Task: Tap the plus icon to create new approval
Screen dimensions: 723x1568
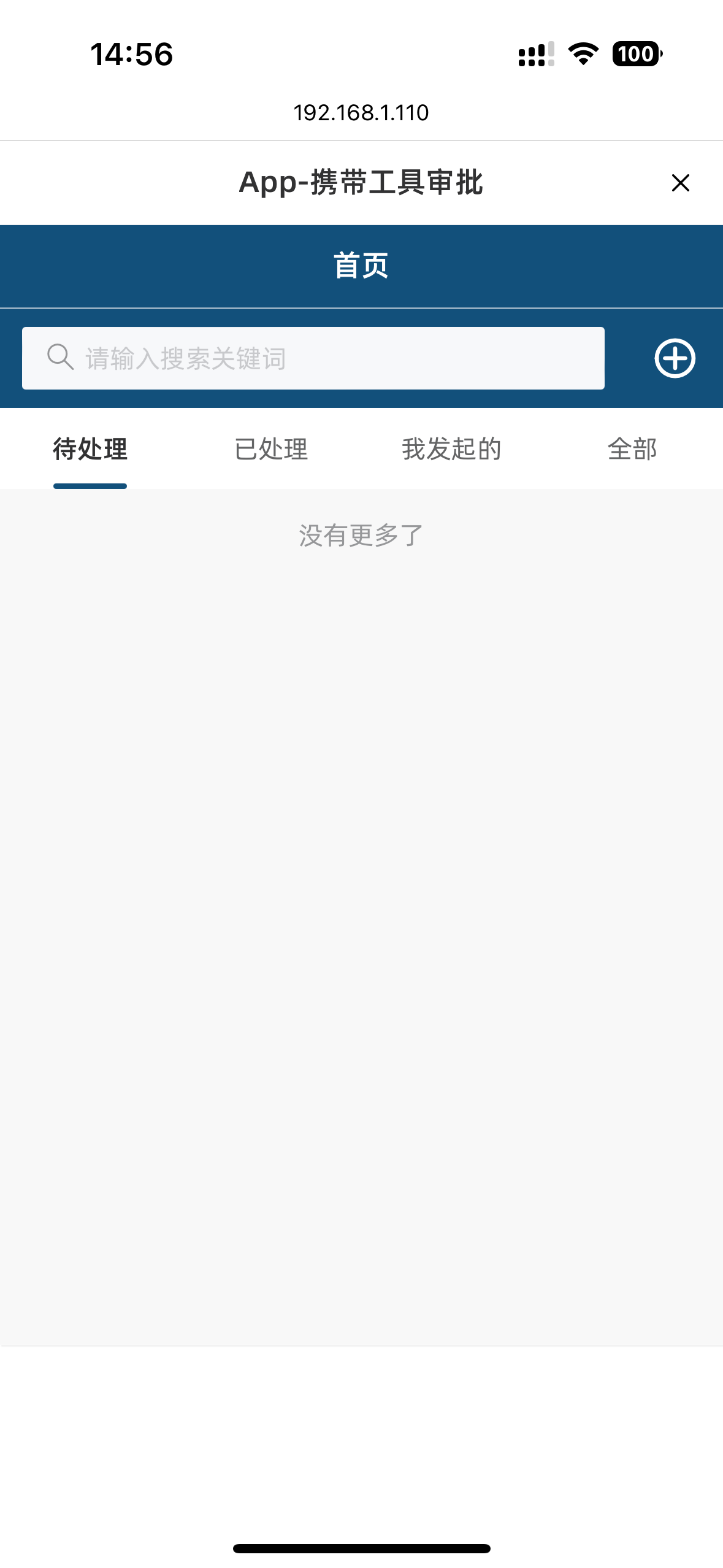Action: point(675,358)
